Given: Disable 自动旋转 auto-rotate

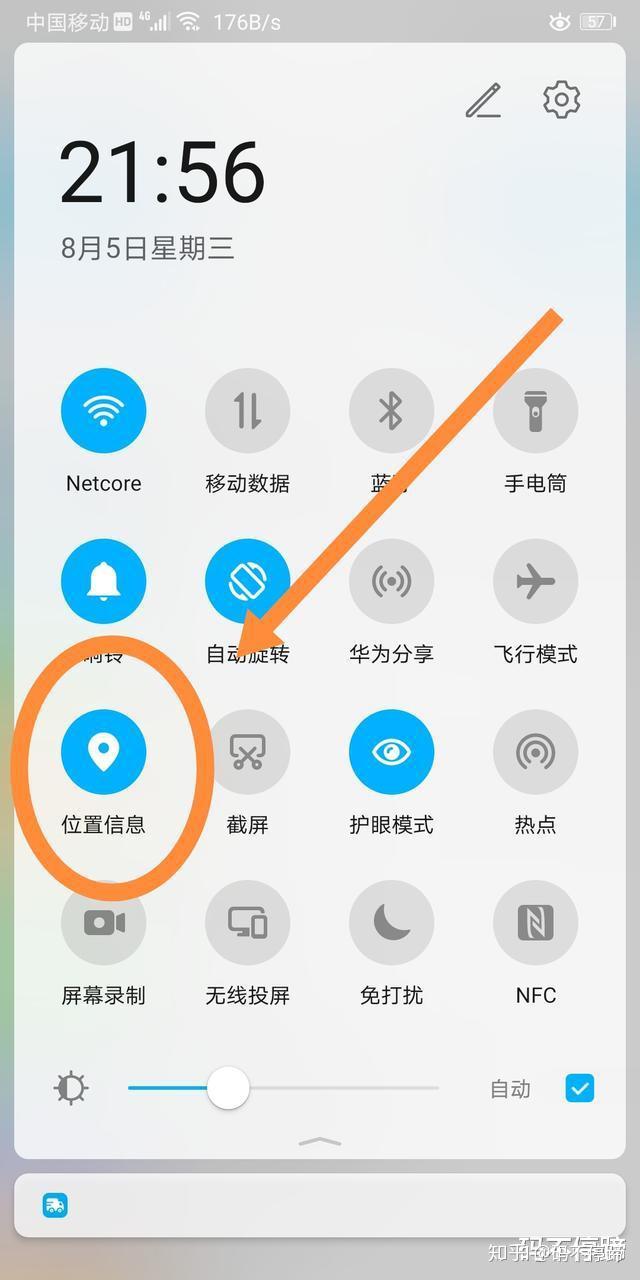Looking at the screenshot, I should [247, 582].
